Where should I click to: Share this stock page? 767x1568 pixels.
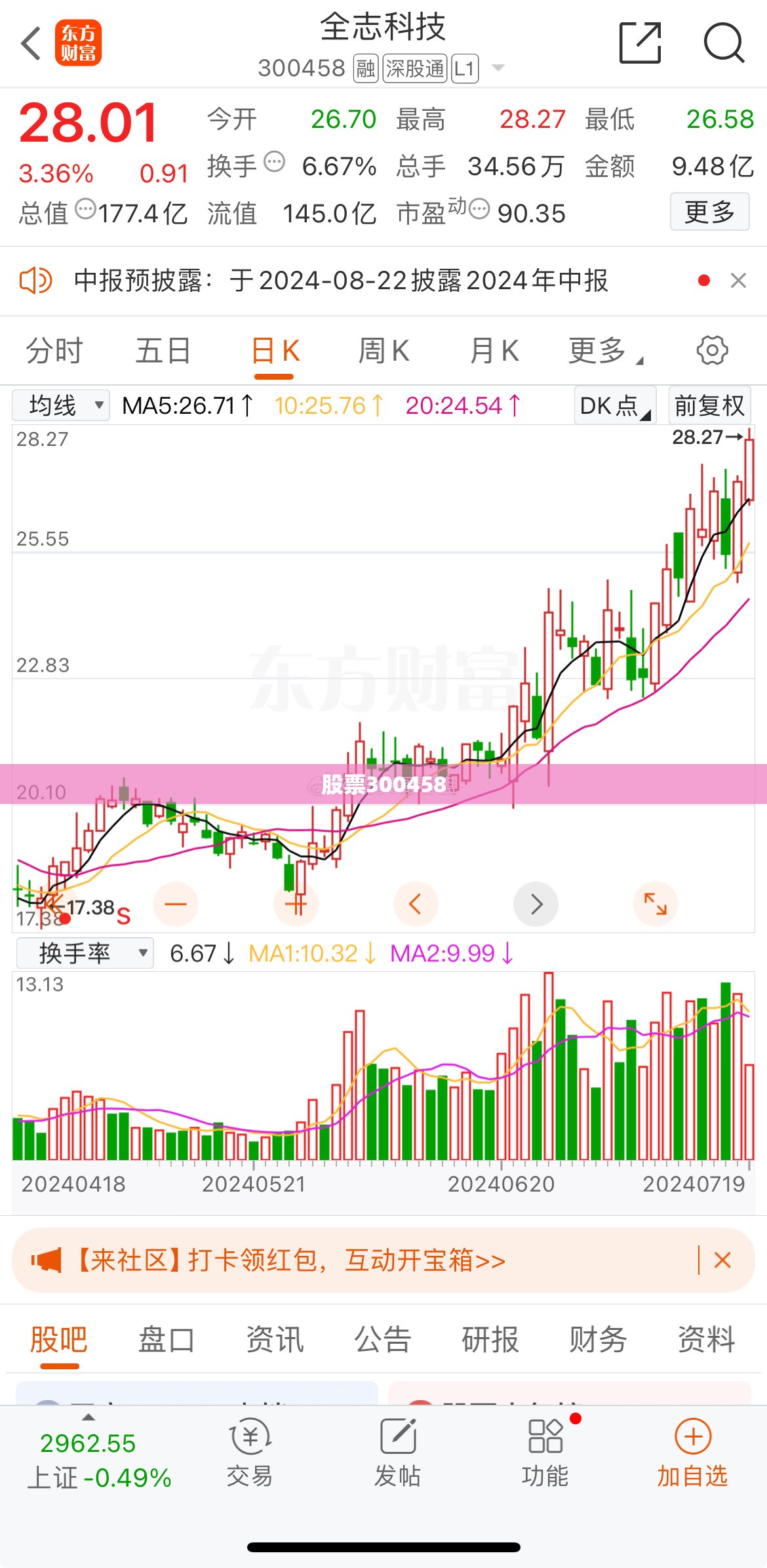coord(640,43)
